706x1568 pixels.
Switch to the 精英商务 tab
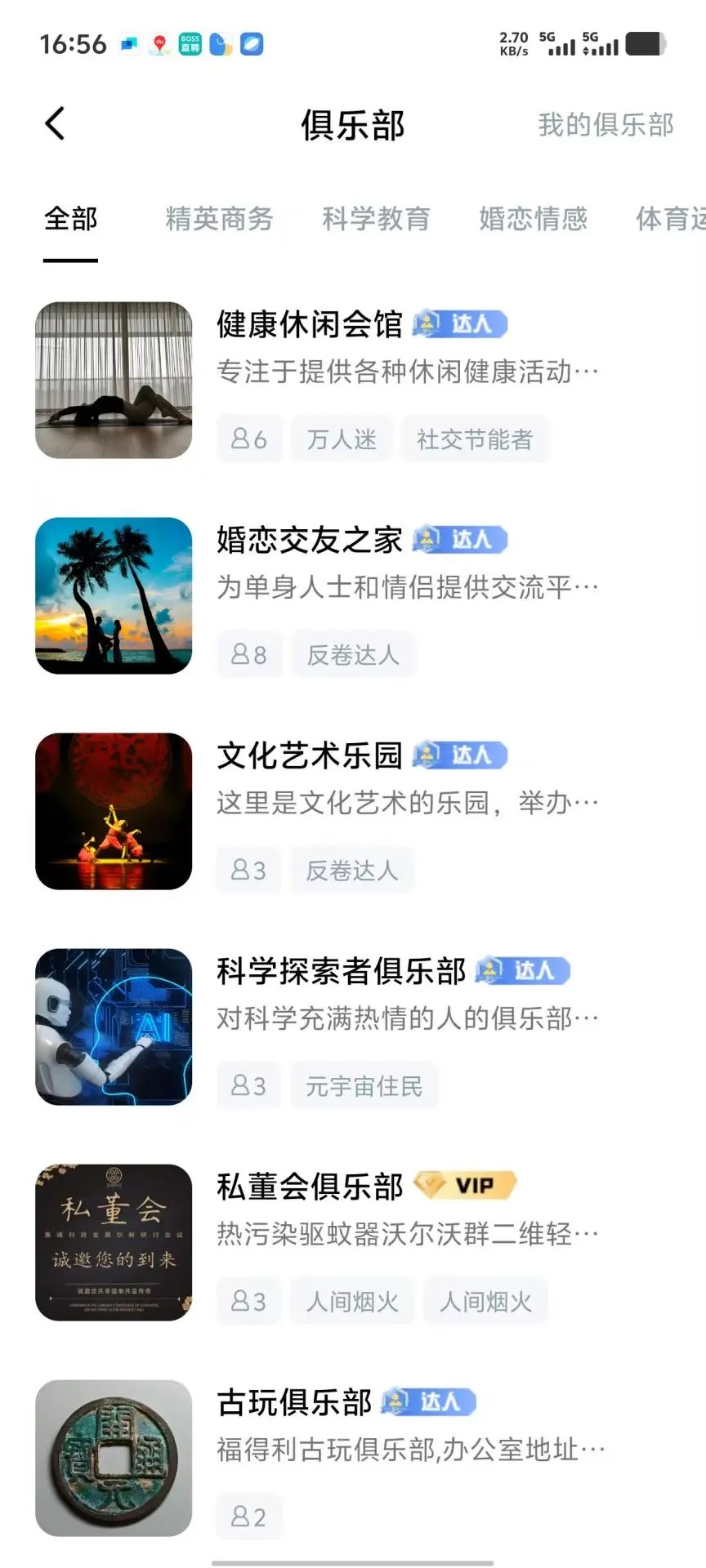coord(219,219)
